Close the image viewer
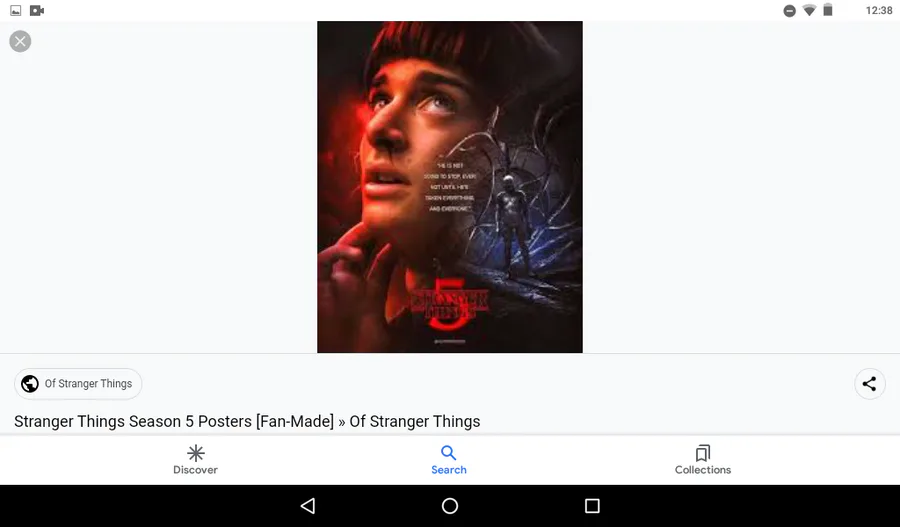 pyautogui.click(x=20, y=41)
